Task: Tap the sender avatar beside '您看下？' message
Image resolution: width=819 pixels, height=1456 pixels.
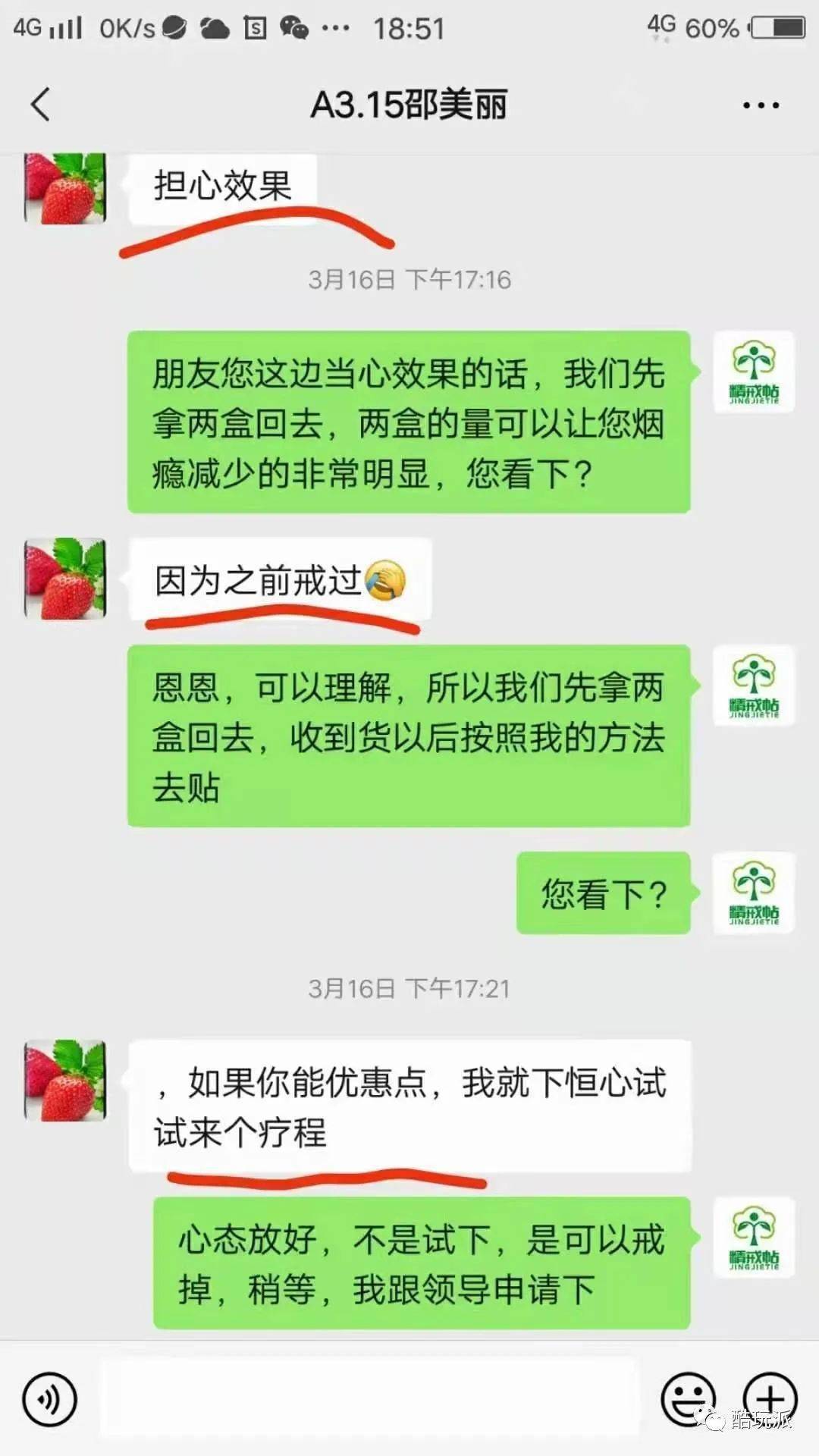Action: pos(754,893)
